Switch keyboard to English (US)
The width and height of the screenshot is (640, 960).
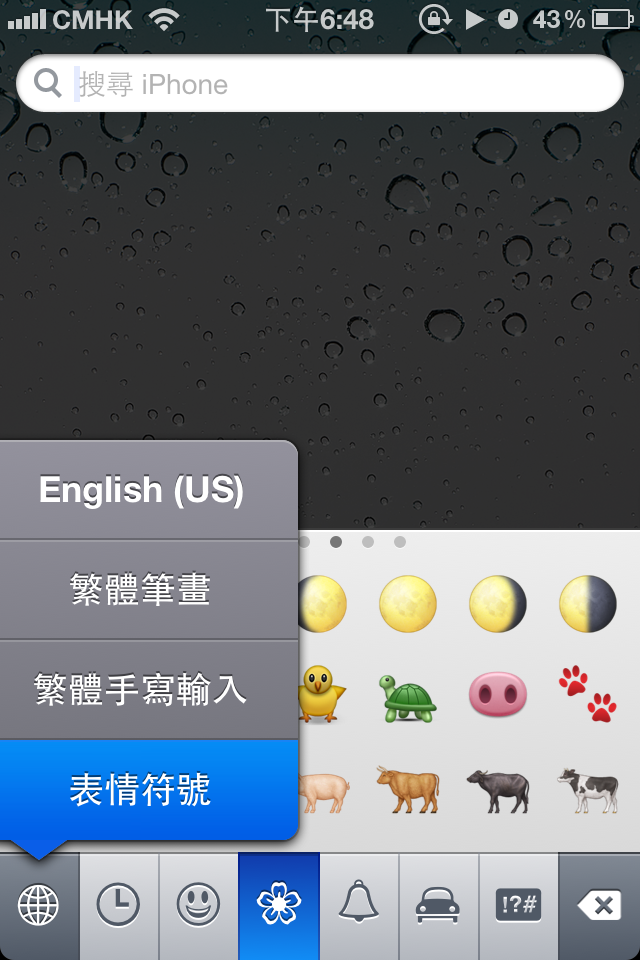pos(141,490)
